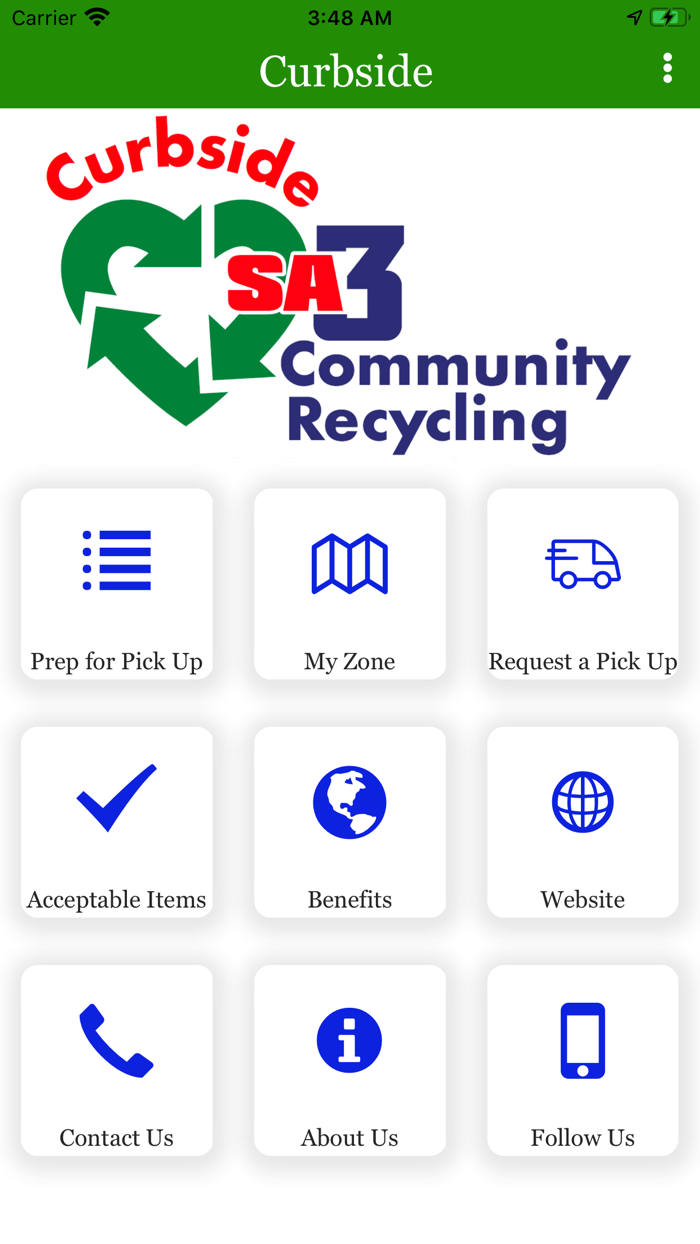This screenshot has width=700, height=1244.
Task: Launch the Website tile
Action: 583,822
